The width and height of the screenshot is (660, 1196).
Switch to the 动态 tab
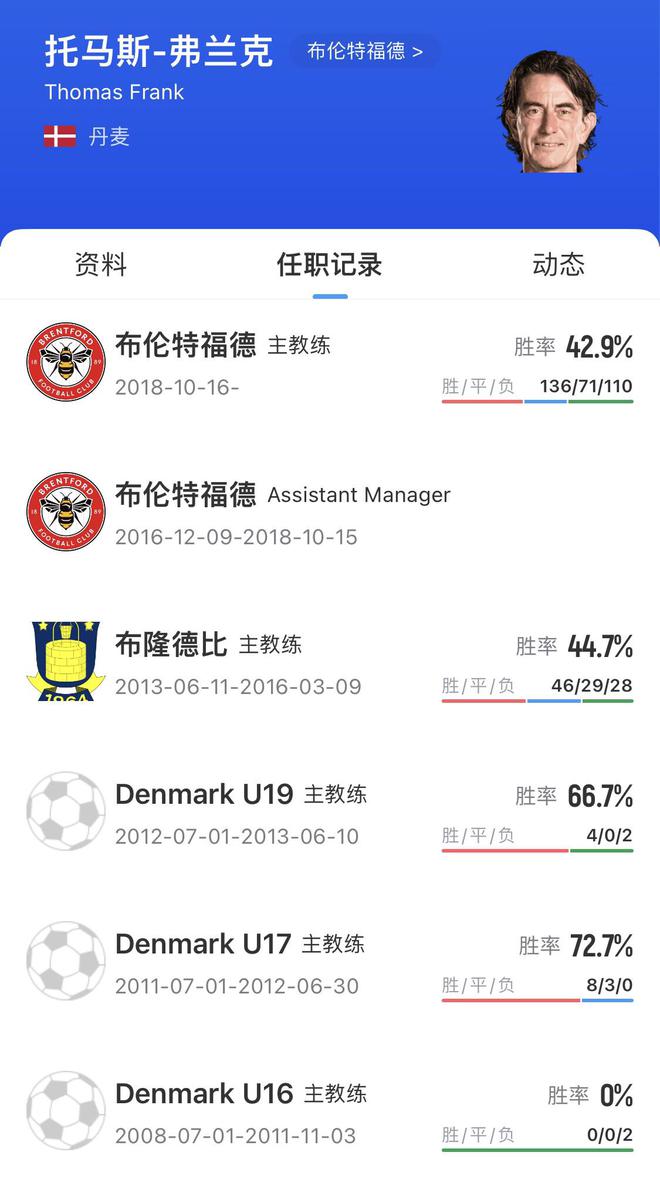click(558, 265)
